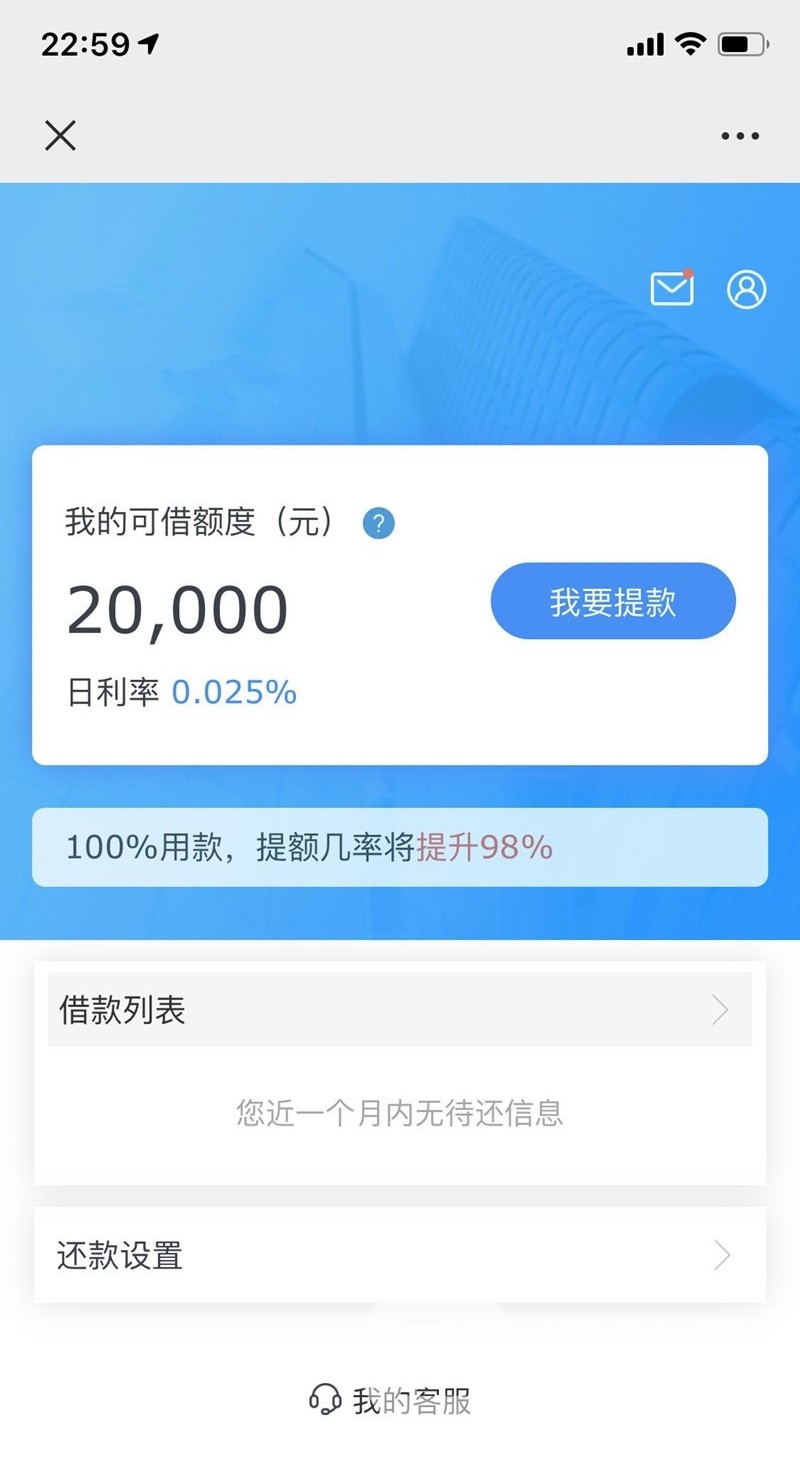
Task: Contact 我的客服 customer service
Action: (x=392, y=1400)
